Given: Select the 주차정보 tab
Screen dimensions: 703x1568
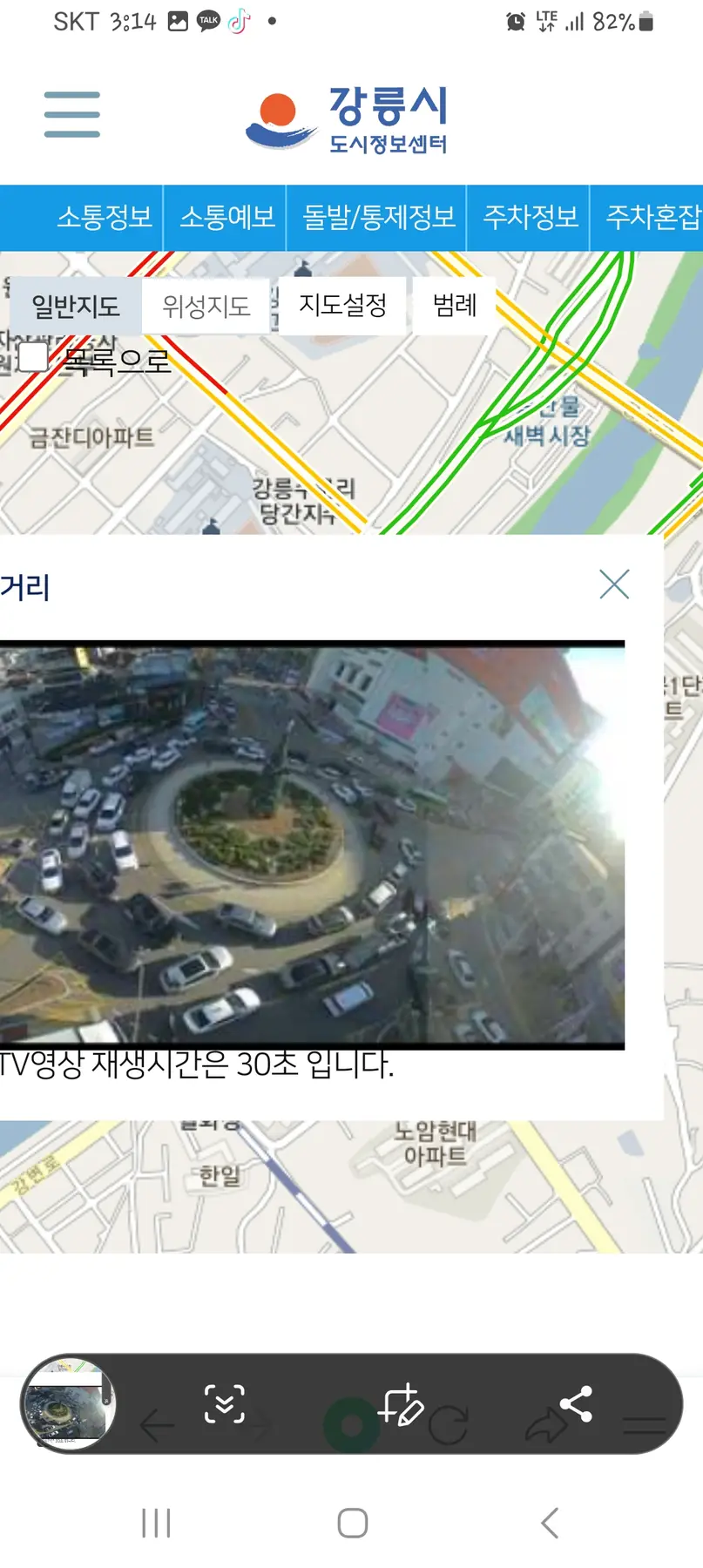Looking at the screenshot, I should [x=530, y=217].
